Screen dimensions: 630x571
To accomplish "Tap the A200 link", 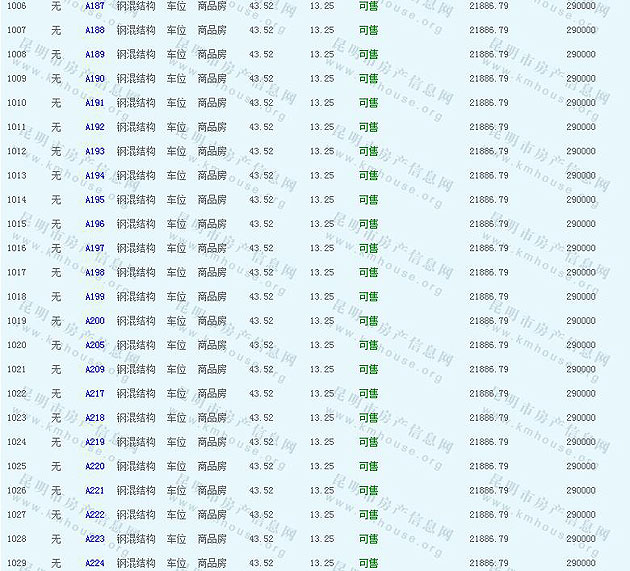I will click(94, 320).
